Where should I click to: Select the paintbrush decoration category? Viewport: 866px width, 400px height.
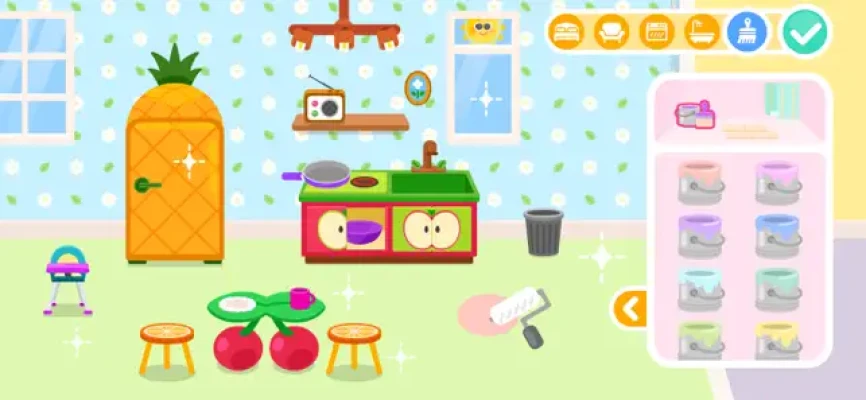(x=747, y=31)
